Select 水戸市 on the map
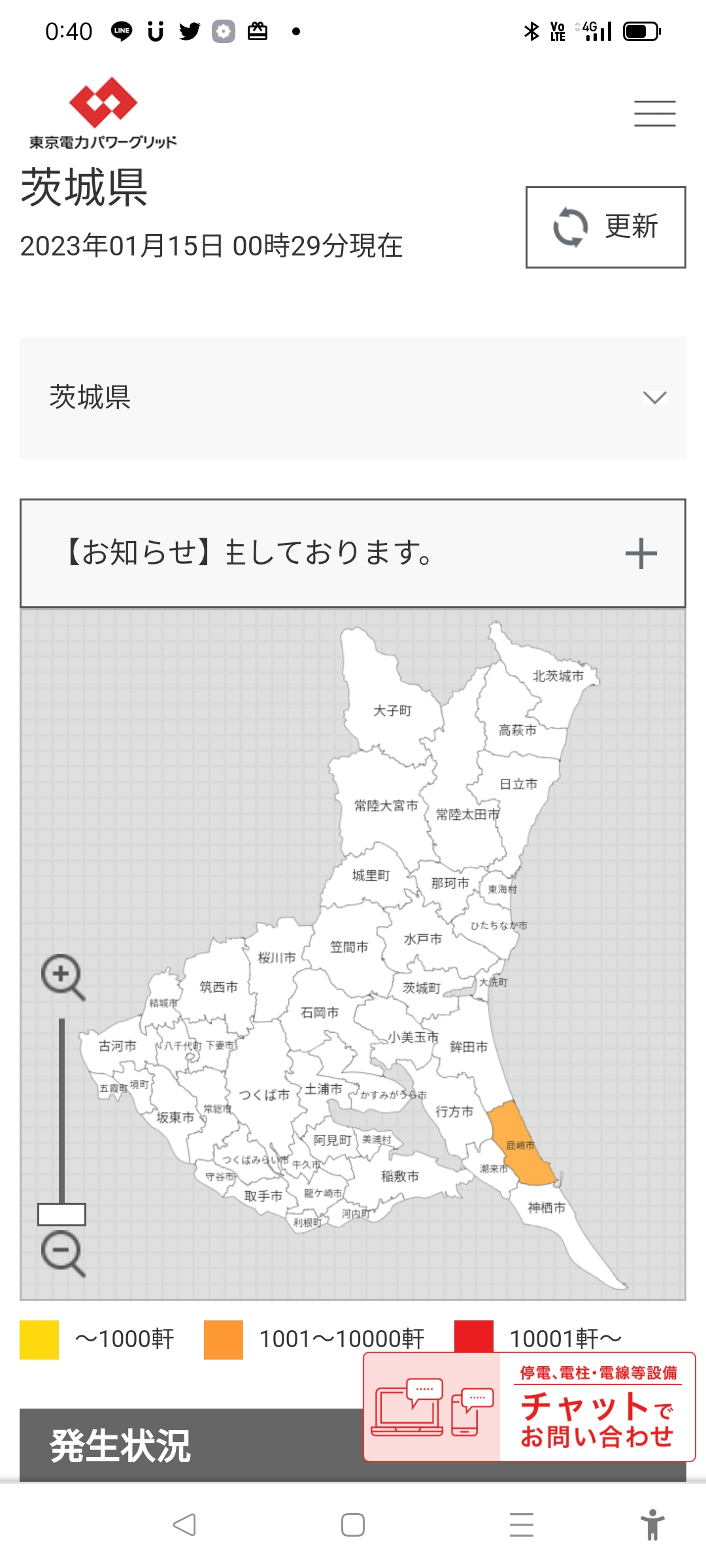 pyautogui.click(x=422, y=939)
